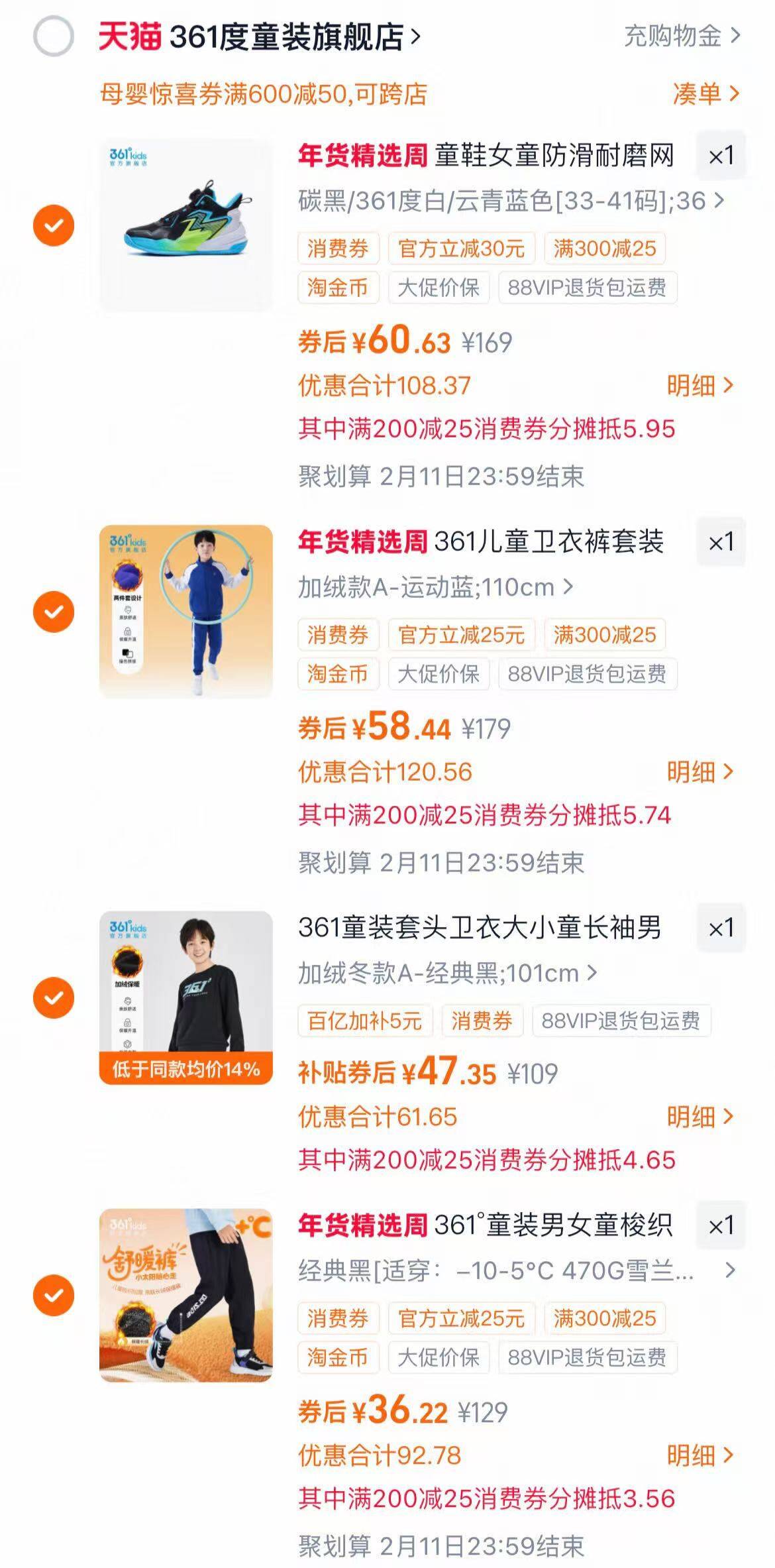Uncheck the 361童装套头卫衣 item
This screenshot has height=1568, width=775.
(x=54, y=997)
